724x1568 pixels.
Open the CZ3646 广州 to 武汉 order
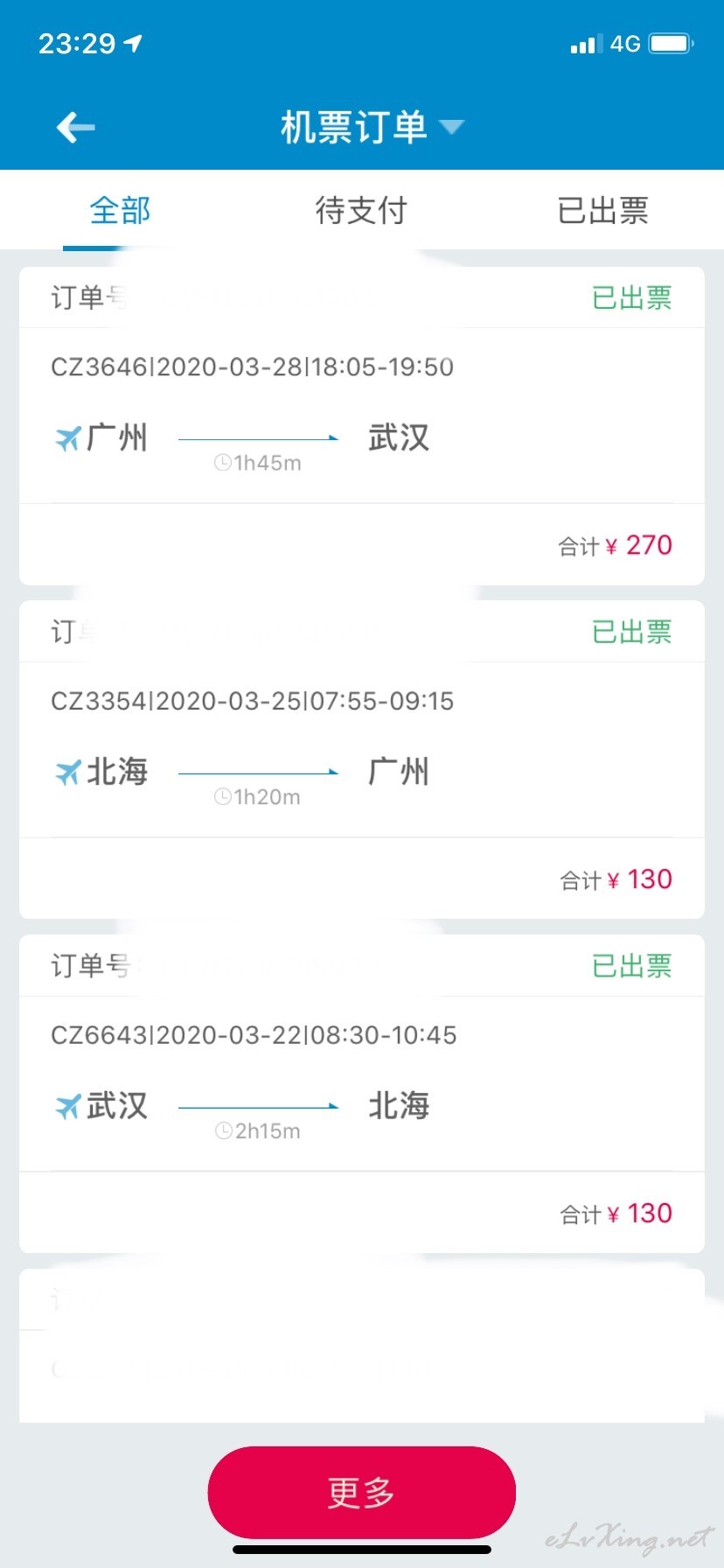[362, 426]
